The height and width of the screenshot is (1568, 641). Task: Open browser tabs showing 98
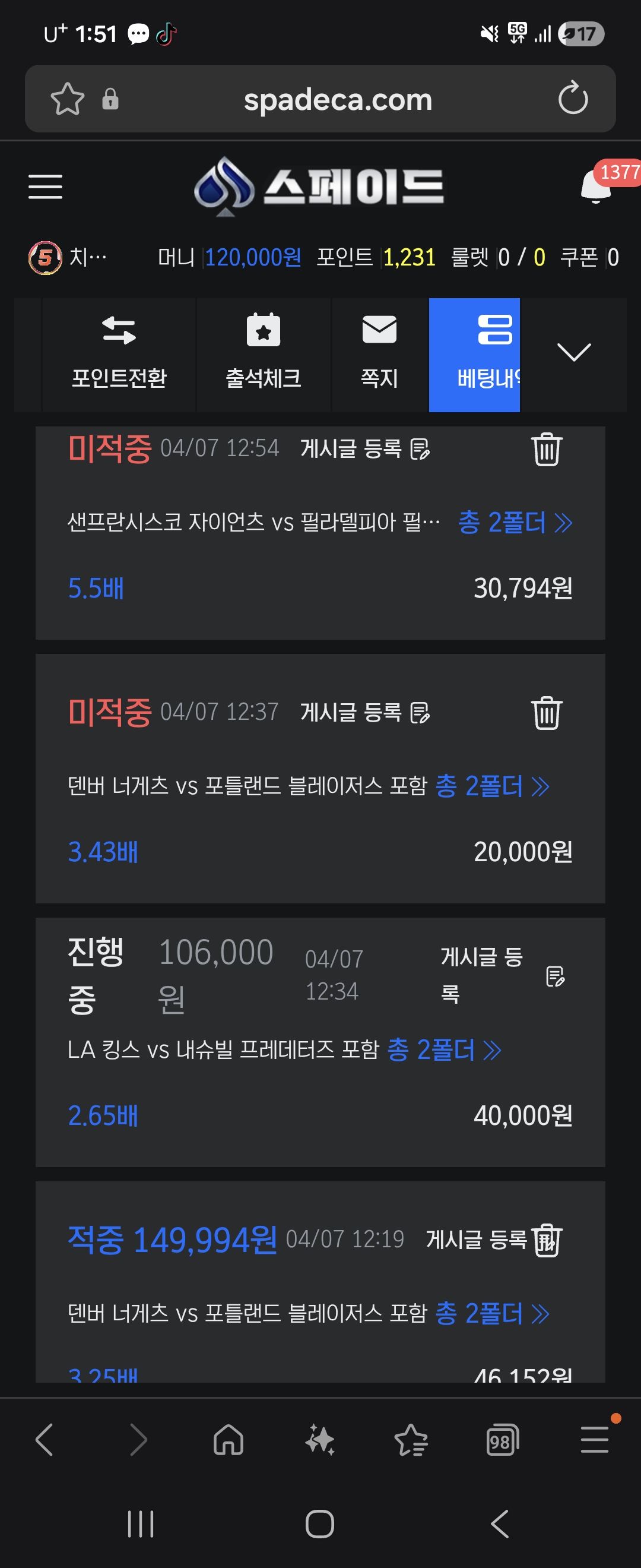tap(502, 1441)
